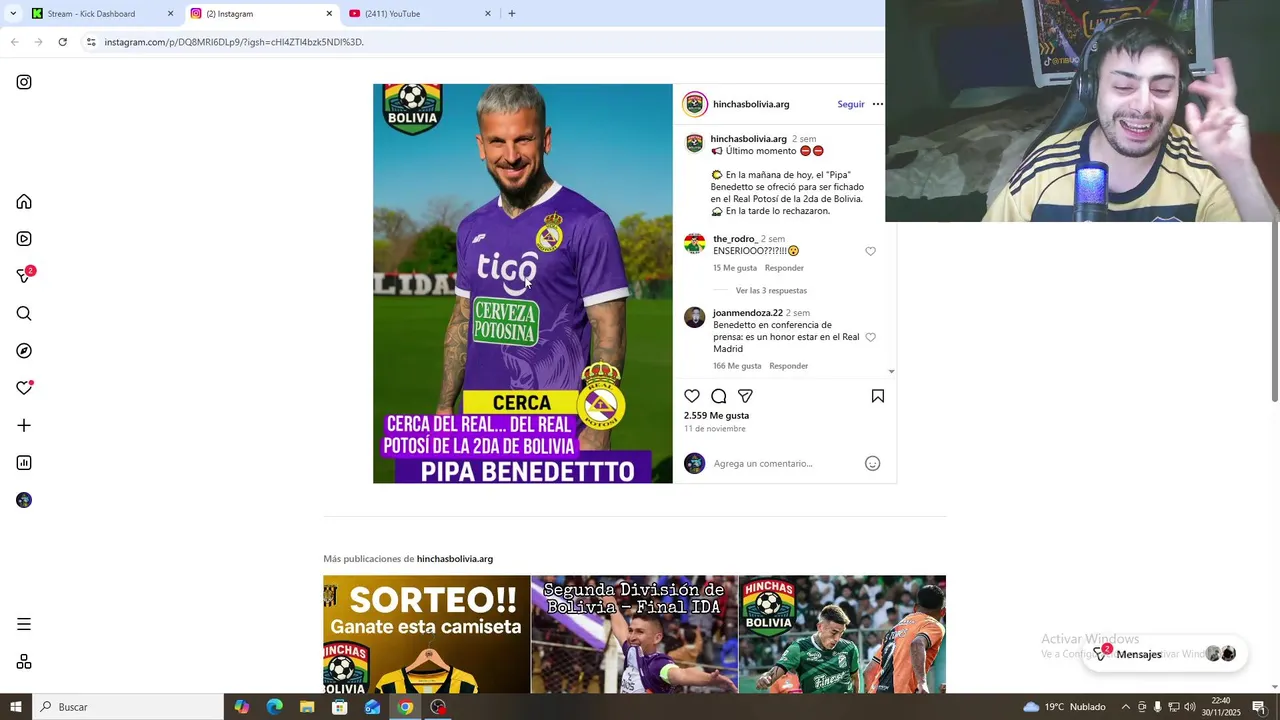Go to Instagram home in sidebar

pos(24,202)
